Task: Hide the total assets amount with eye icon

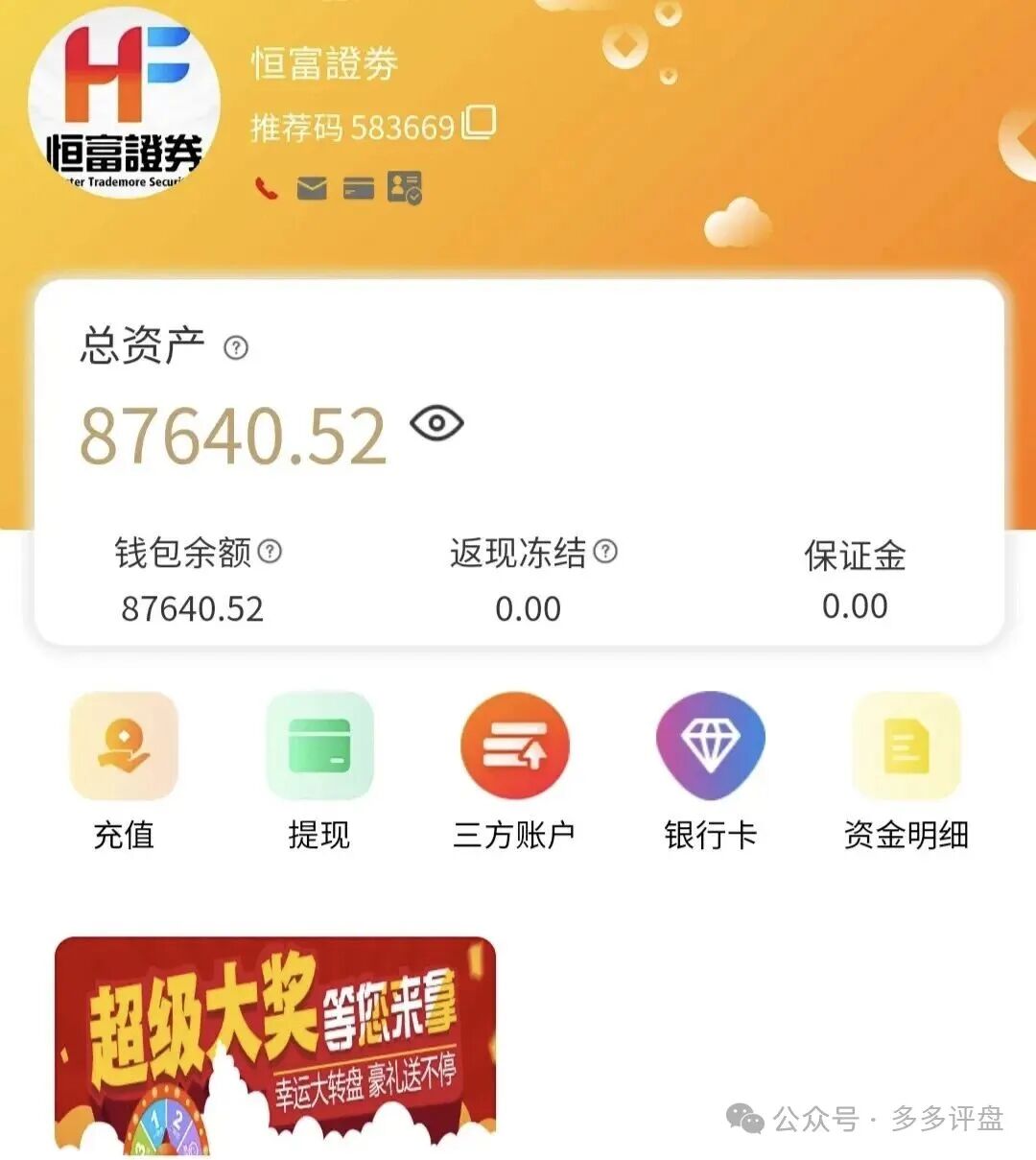Action: [x=436, y=423]
